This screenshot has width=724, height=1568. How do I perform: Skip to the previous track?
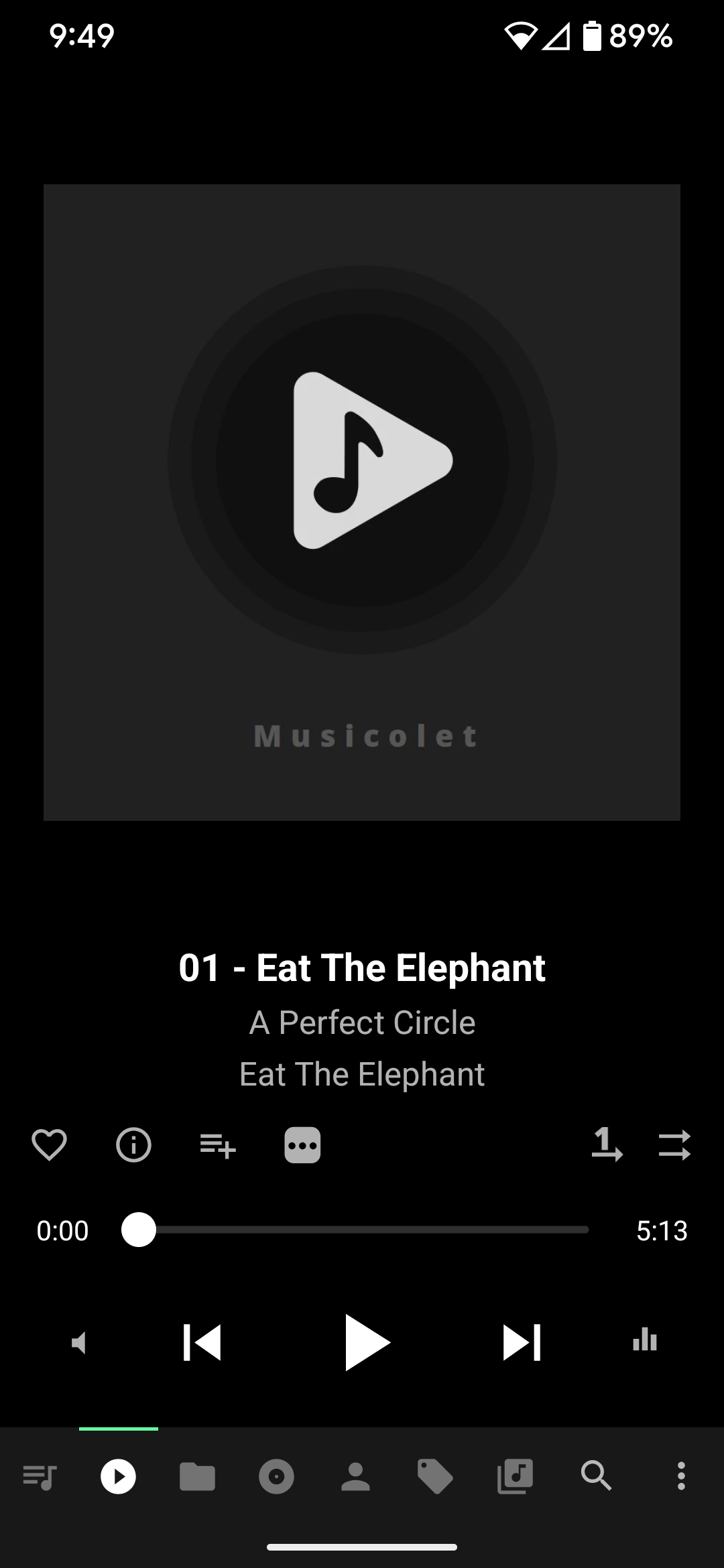tap(202, 1342)
